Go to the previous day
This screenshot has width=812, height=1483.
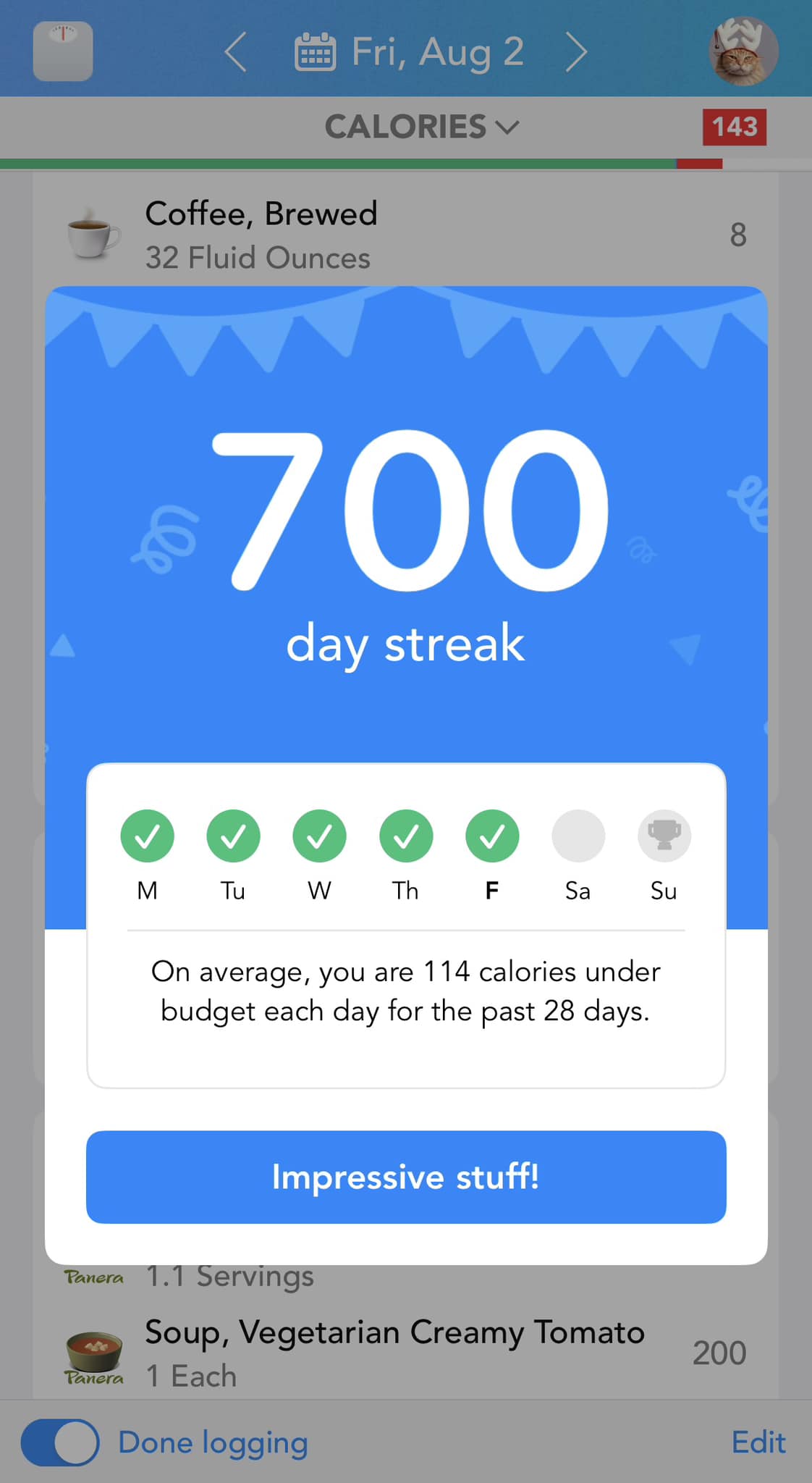tap(236, 52)
